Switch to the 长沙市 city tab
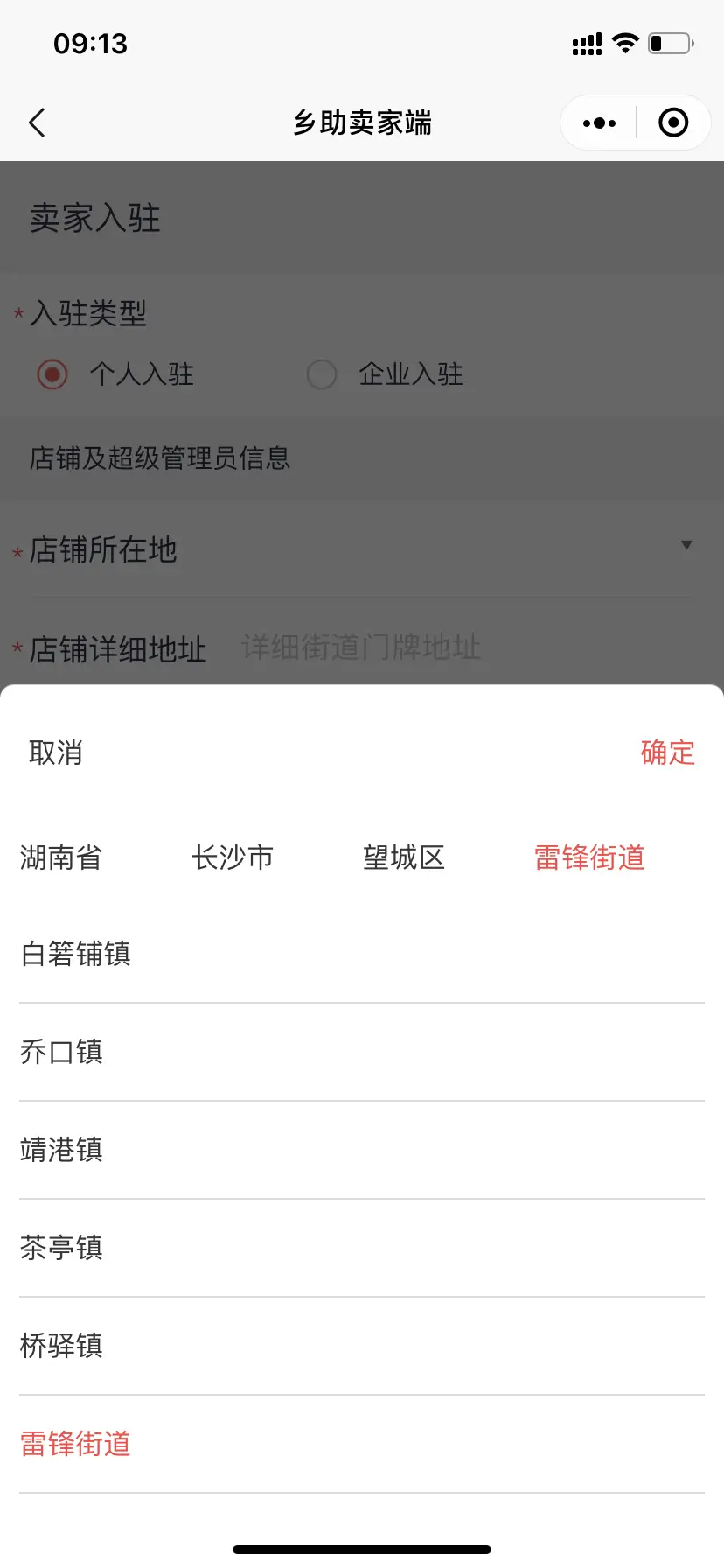 pos(233,857)
